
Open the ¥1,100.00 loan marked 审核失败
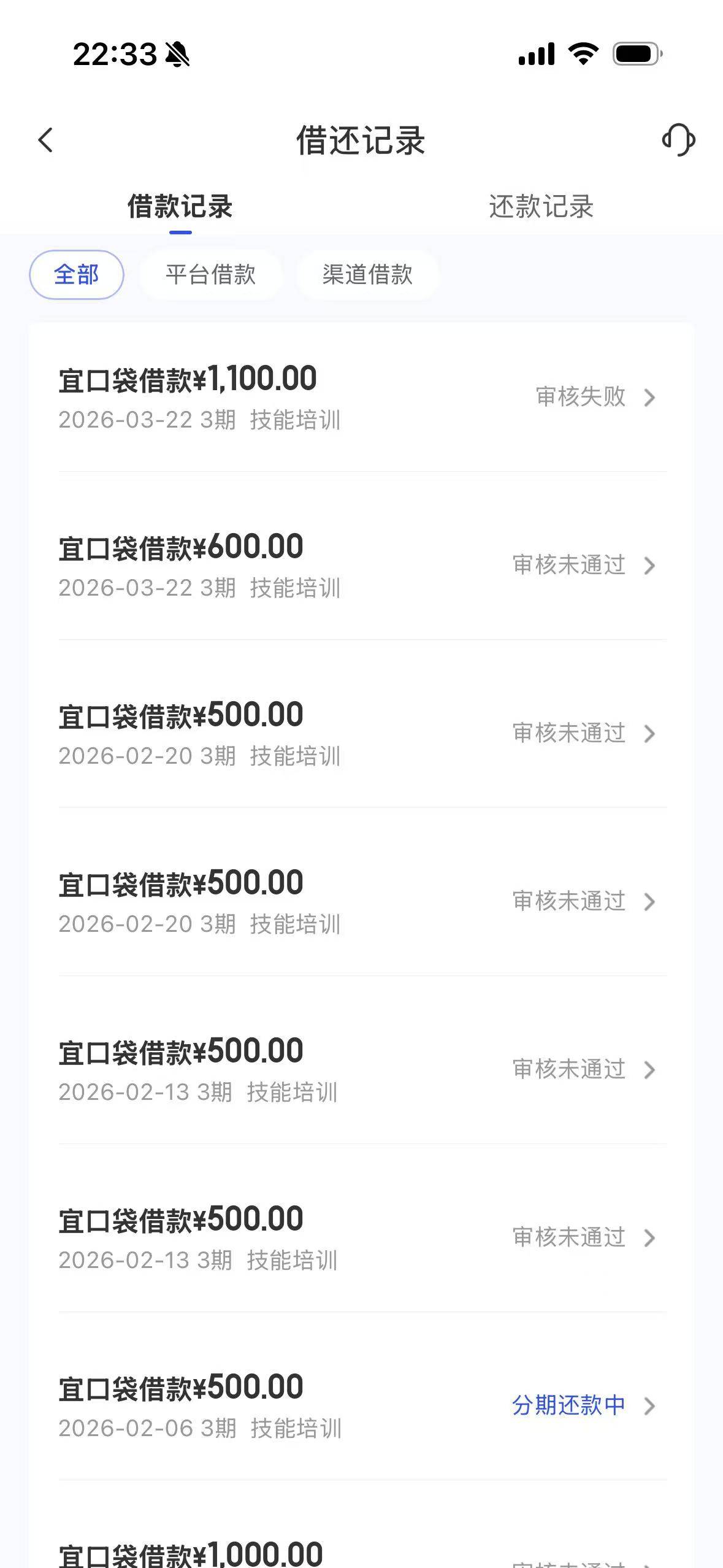(x=362, y=398)
